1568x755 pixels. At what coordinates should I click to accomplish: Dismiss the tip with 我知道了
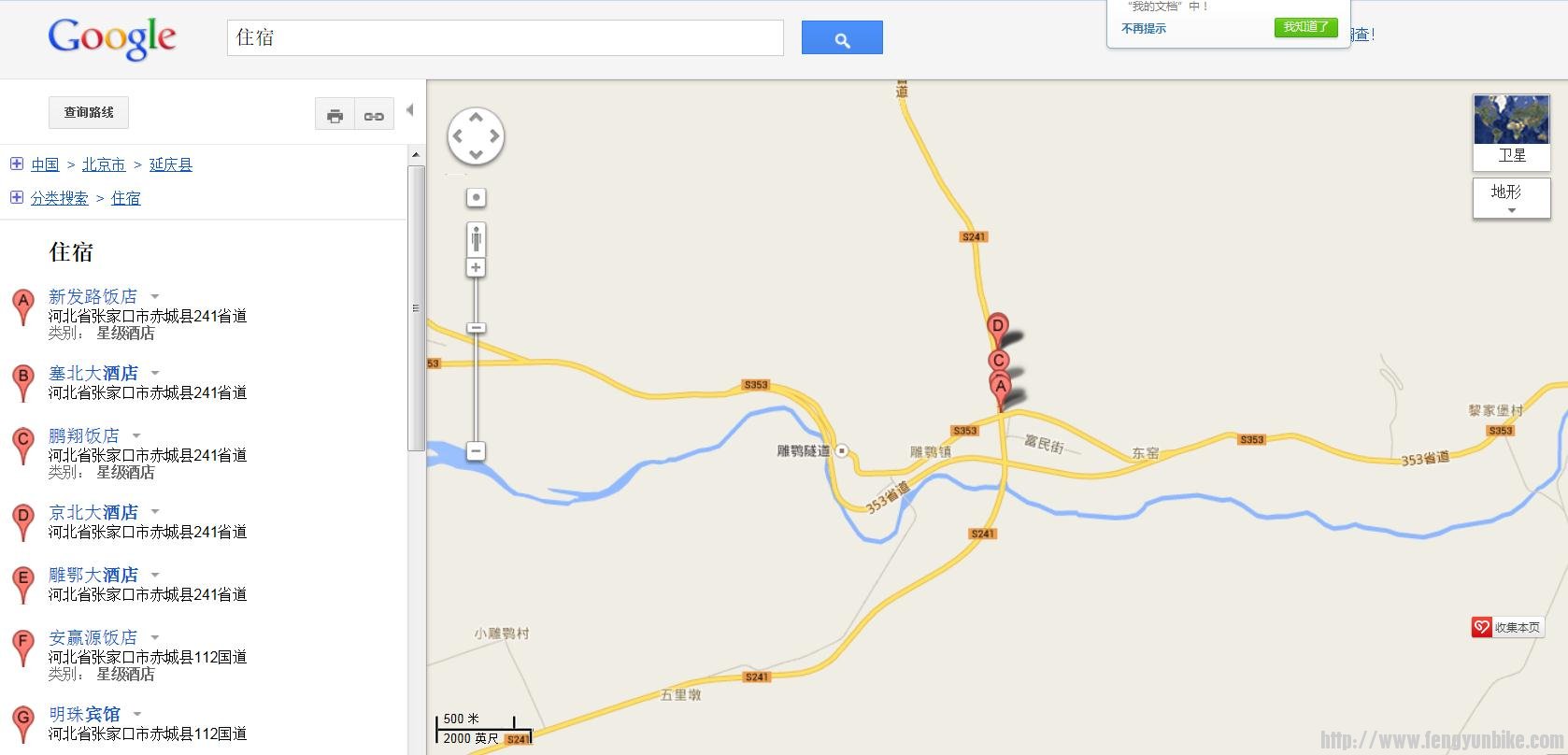1305,27
